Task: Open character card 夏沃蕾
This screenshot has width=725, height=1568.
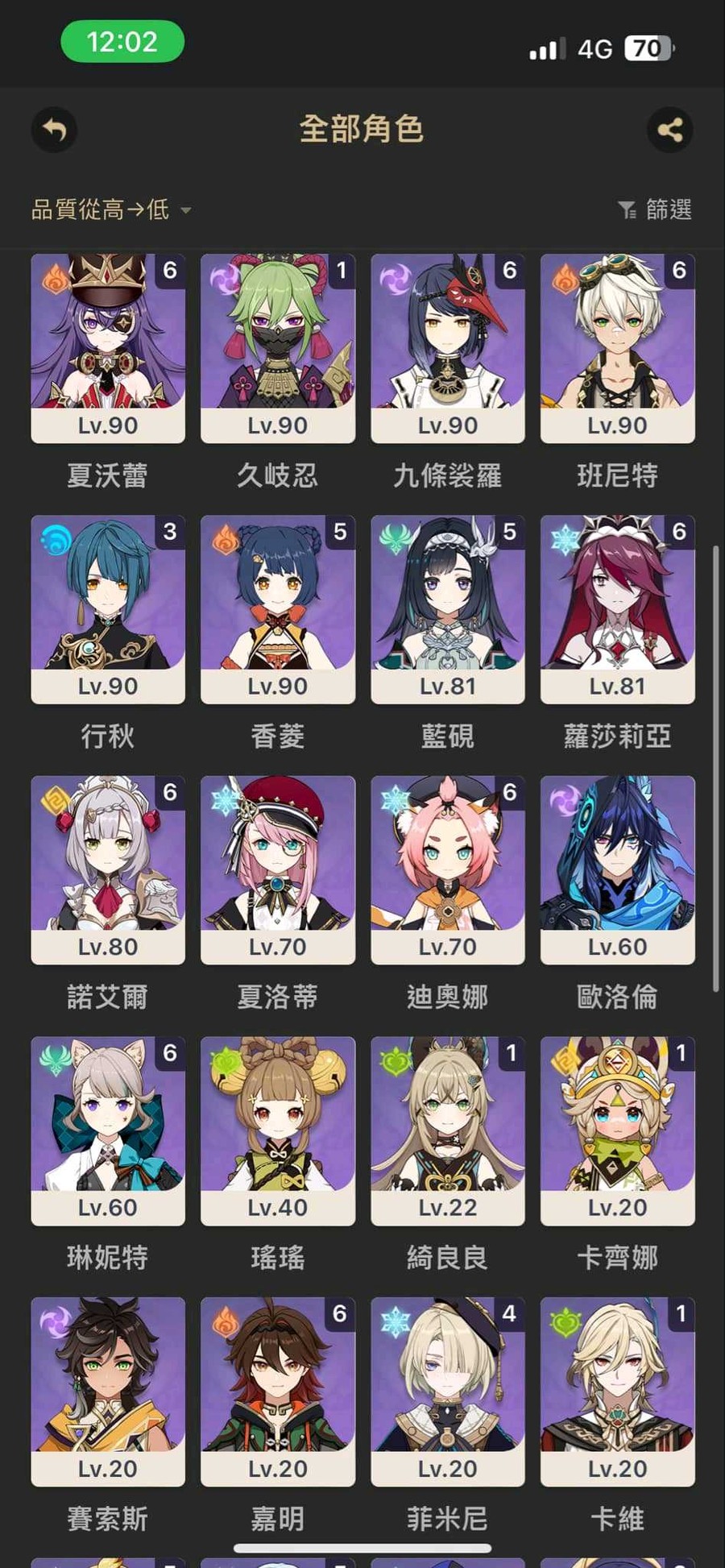Action: click(x=108, y=348)
